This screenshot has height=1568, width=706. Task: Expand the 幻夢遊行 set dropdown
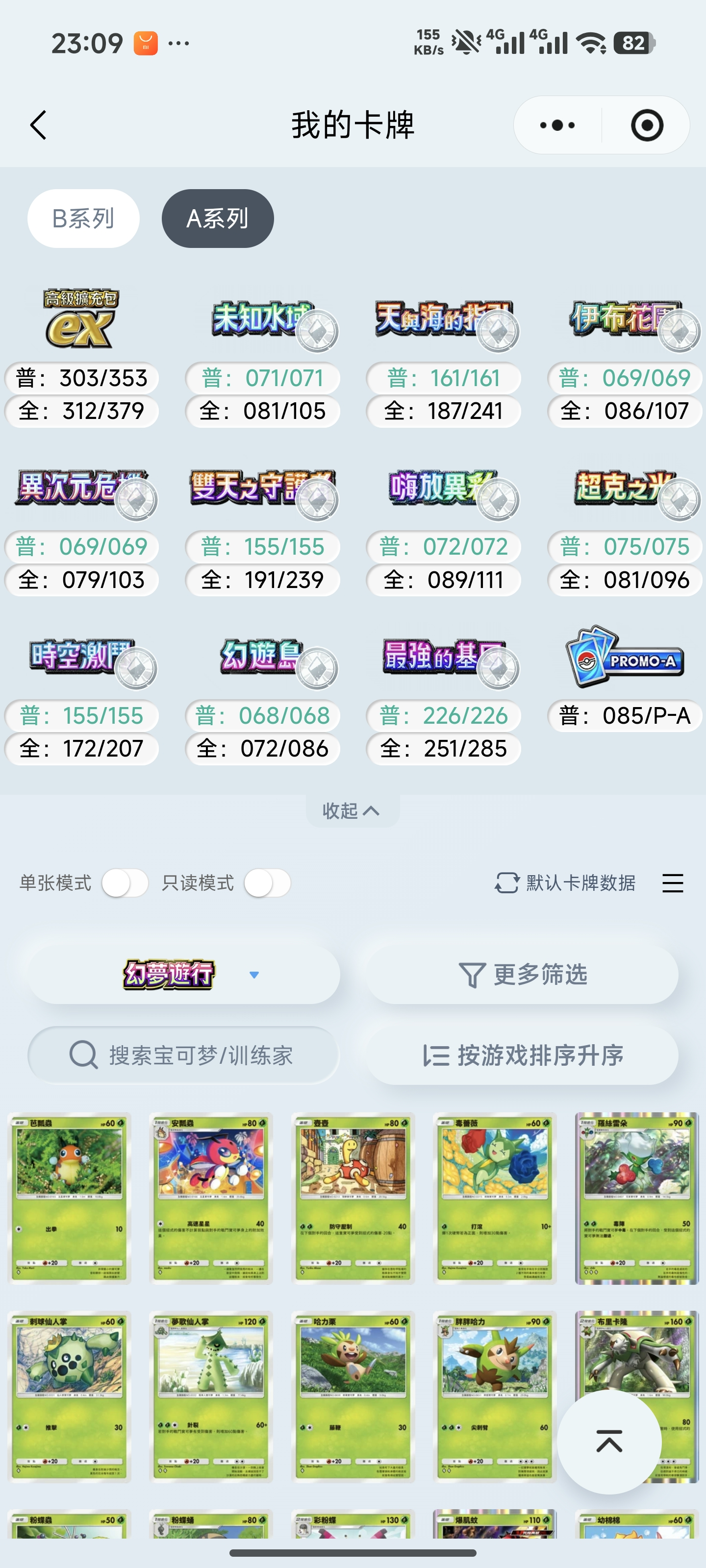coord(183,975)
